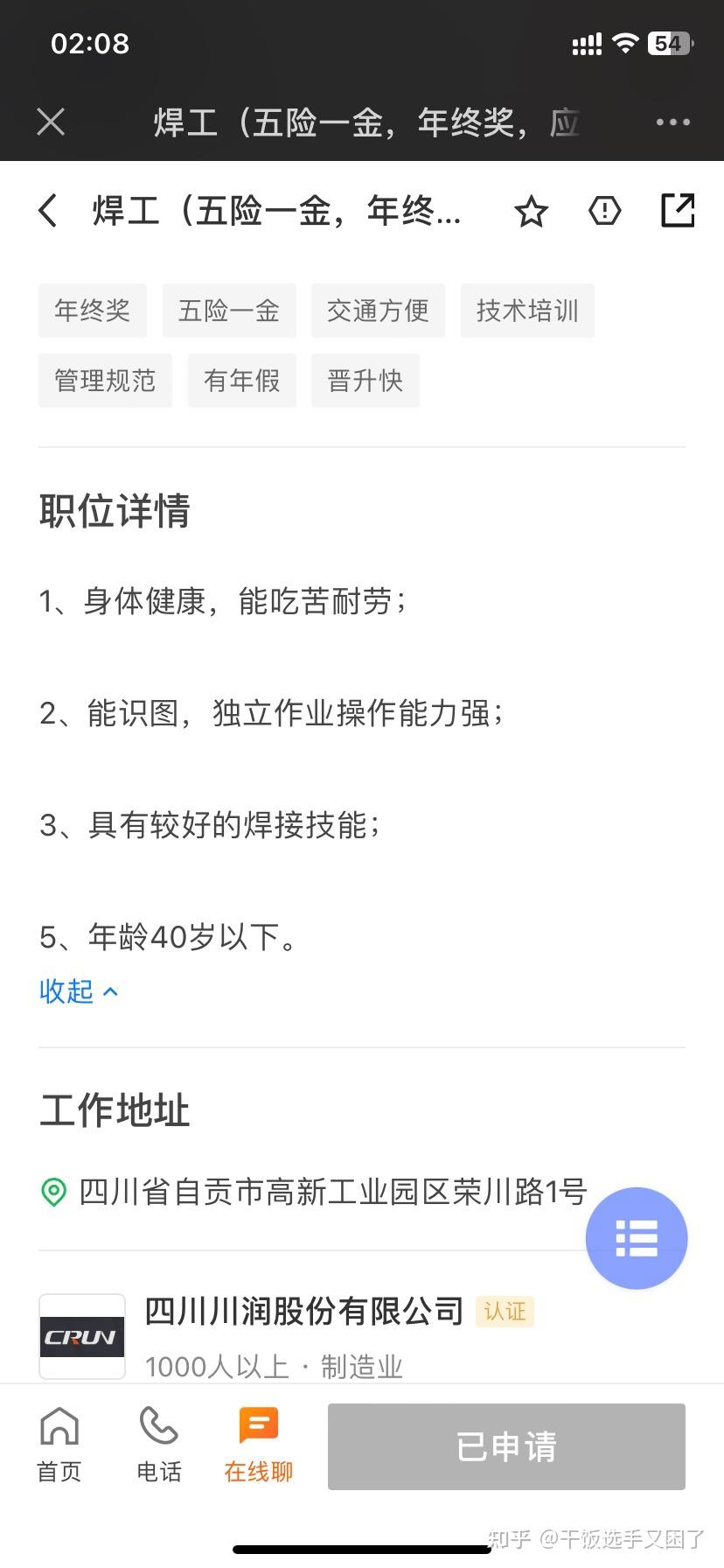
Task: Report this job posting
Action: click(604, 211)
